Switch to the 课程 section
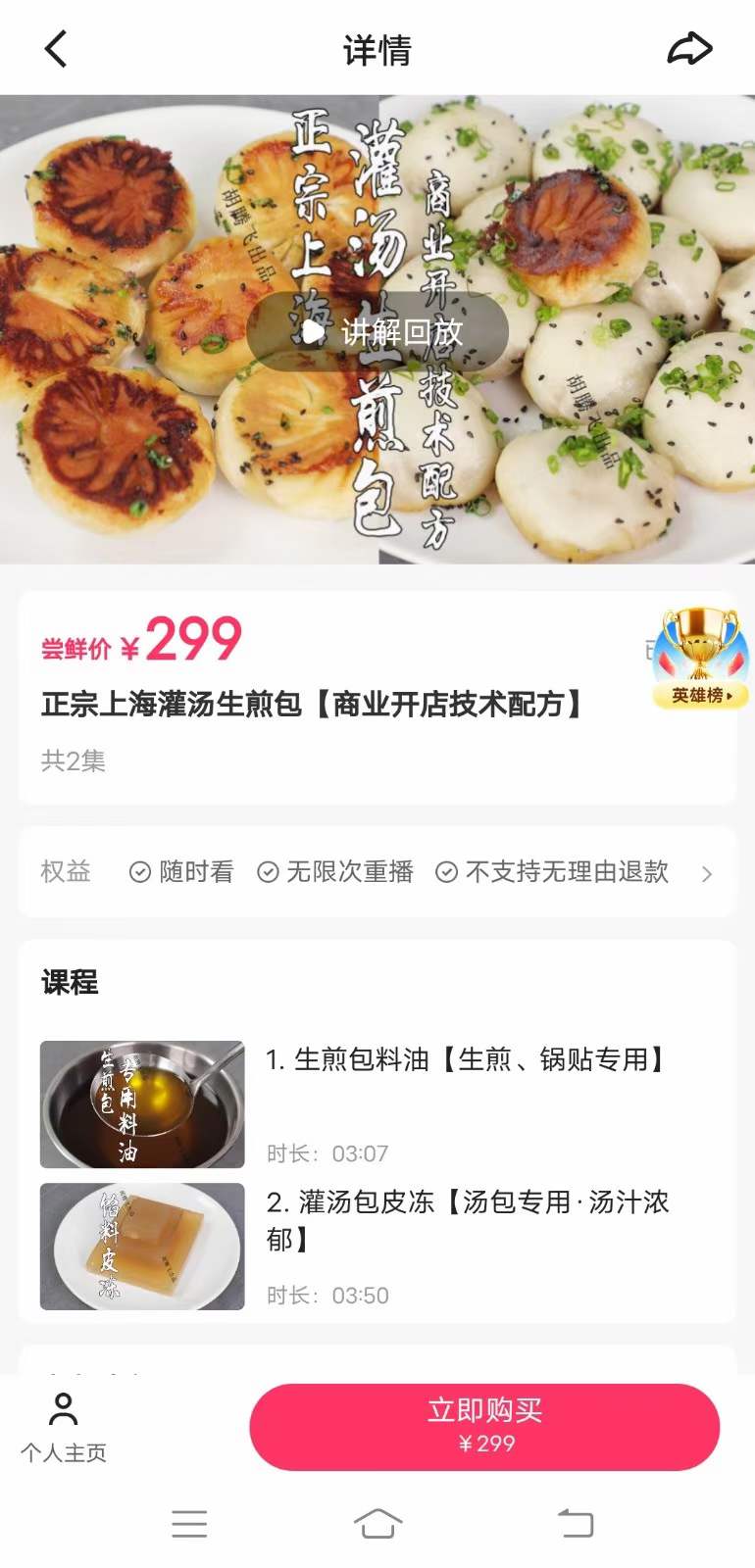This screenshot has width=755, height=1568. (67, 984)
